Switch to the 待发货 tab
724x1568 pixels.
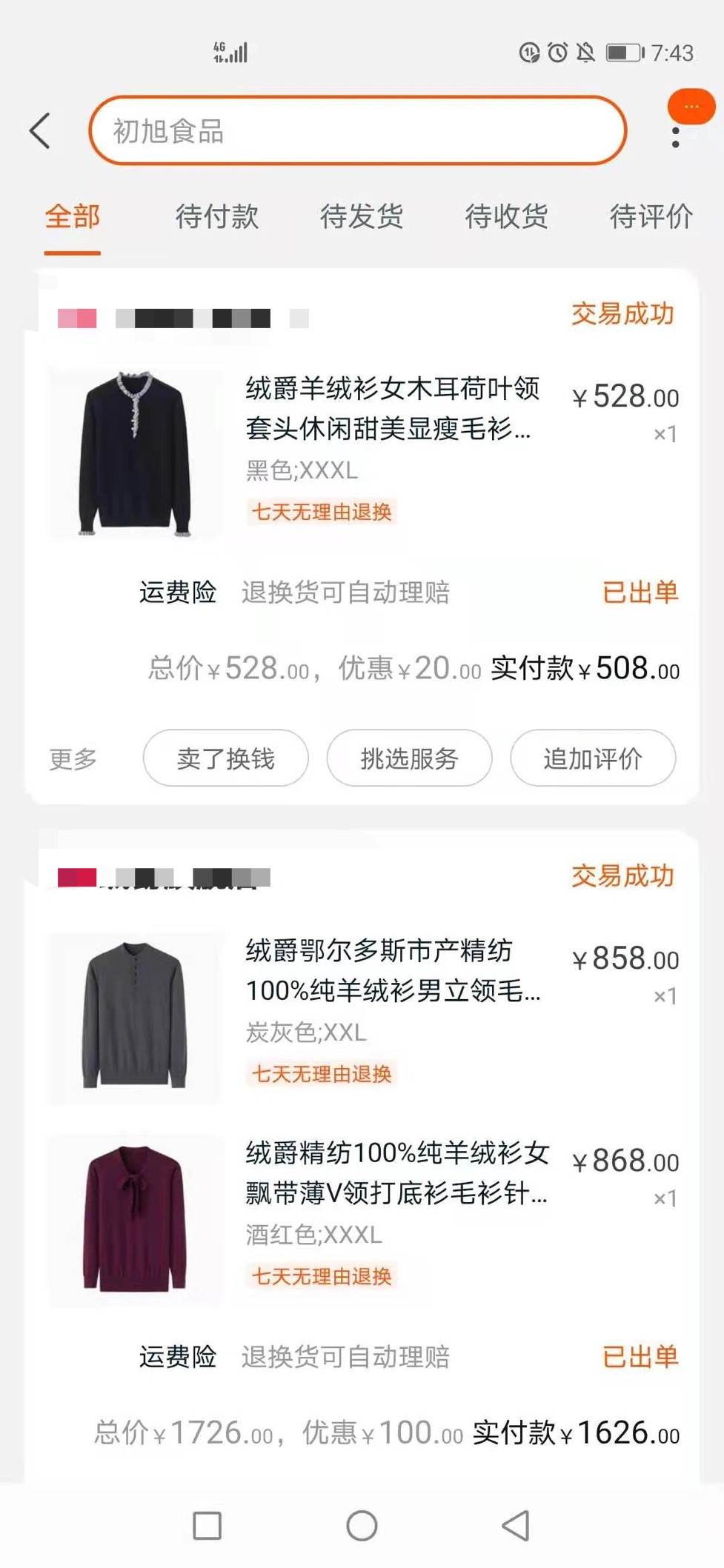coord(362,217)
